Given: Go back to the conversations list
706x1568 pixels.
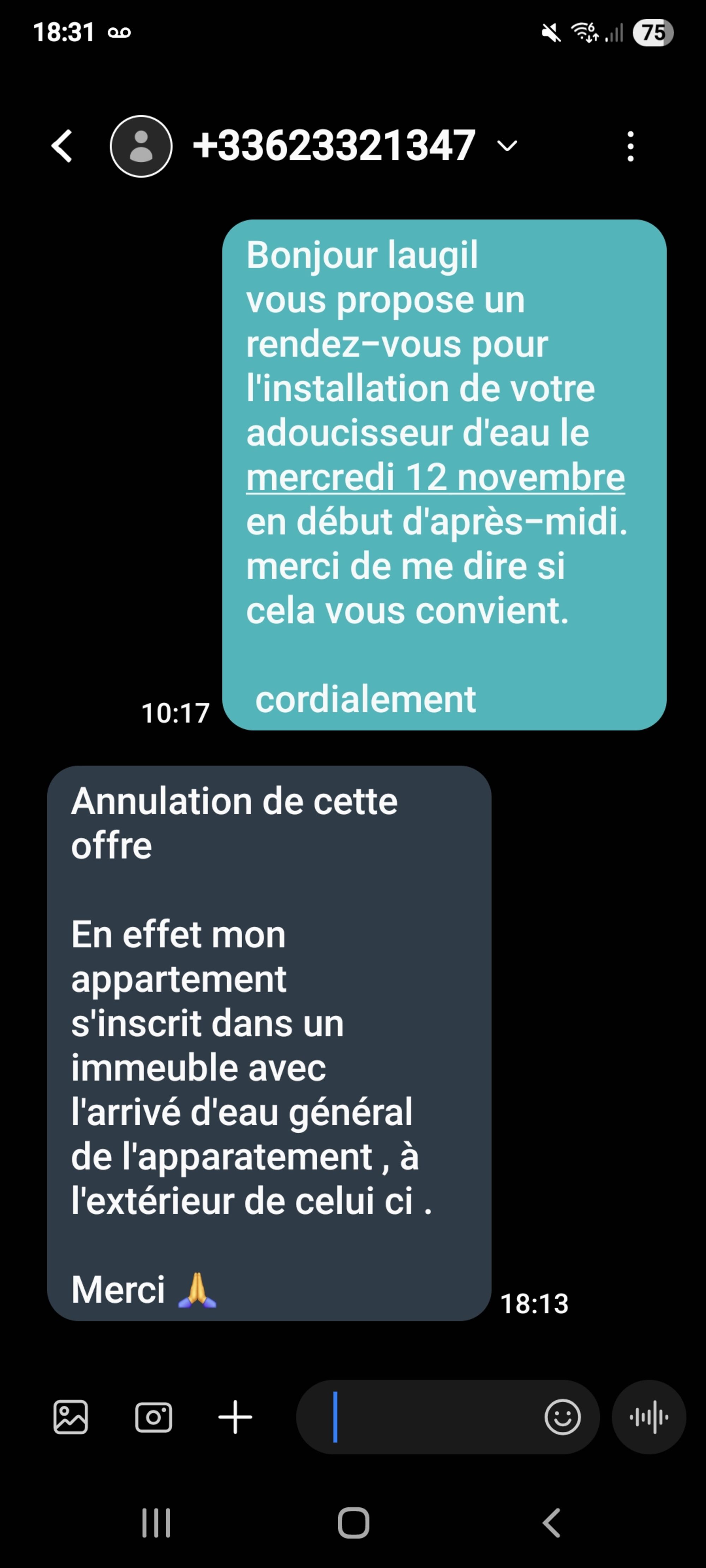Looking at the screenshot, I should tap(62, 146).
